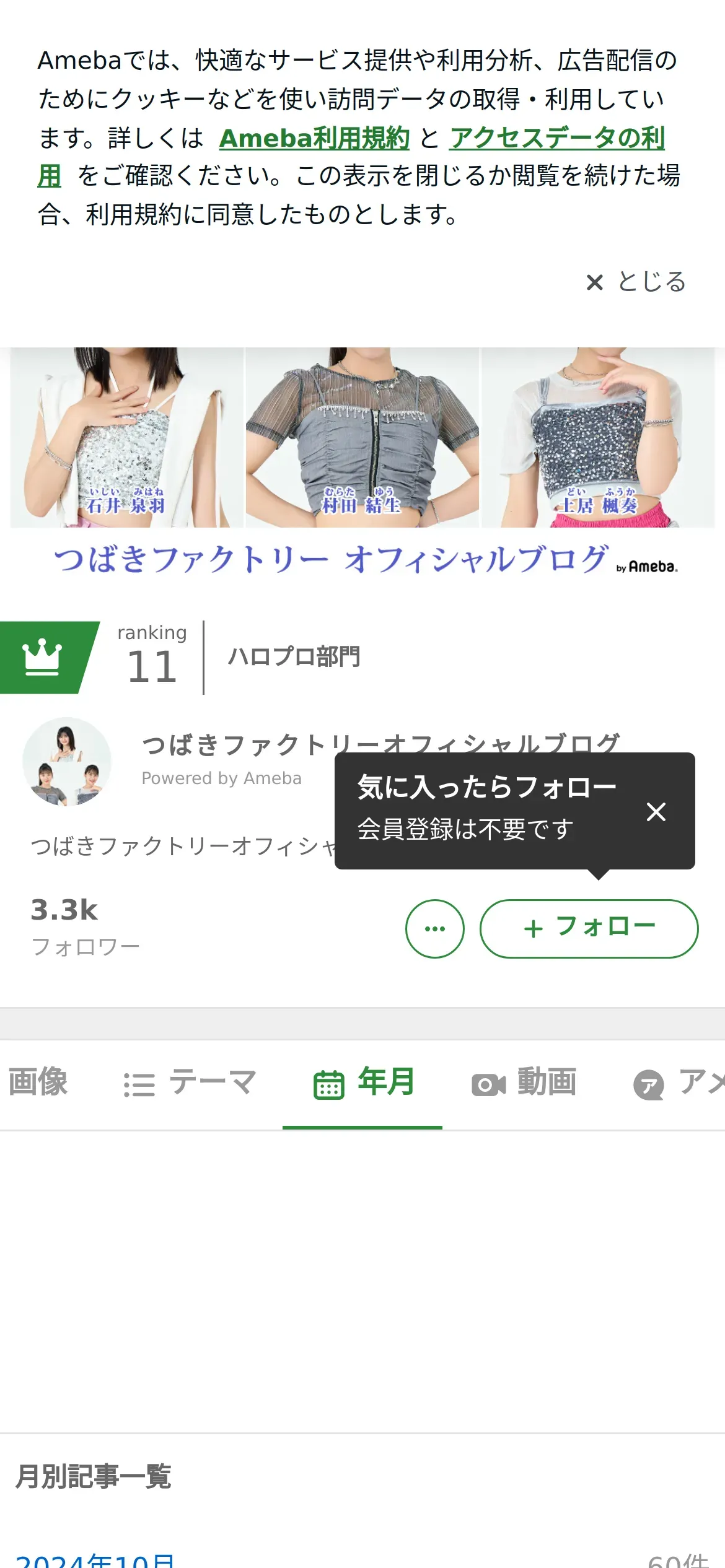
Task: Dismiss the cookie notice with とじる
Action: [636, 282]
